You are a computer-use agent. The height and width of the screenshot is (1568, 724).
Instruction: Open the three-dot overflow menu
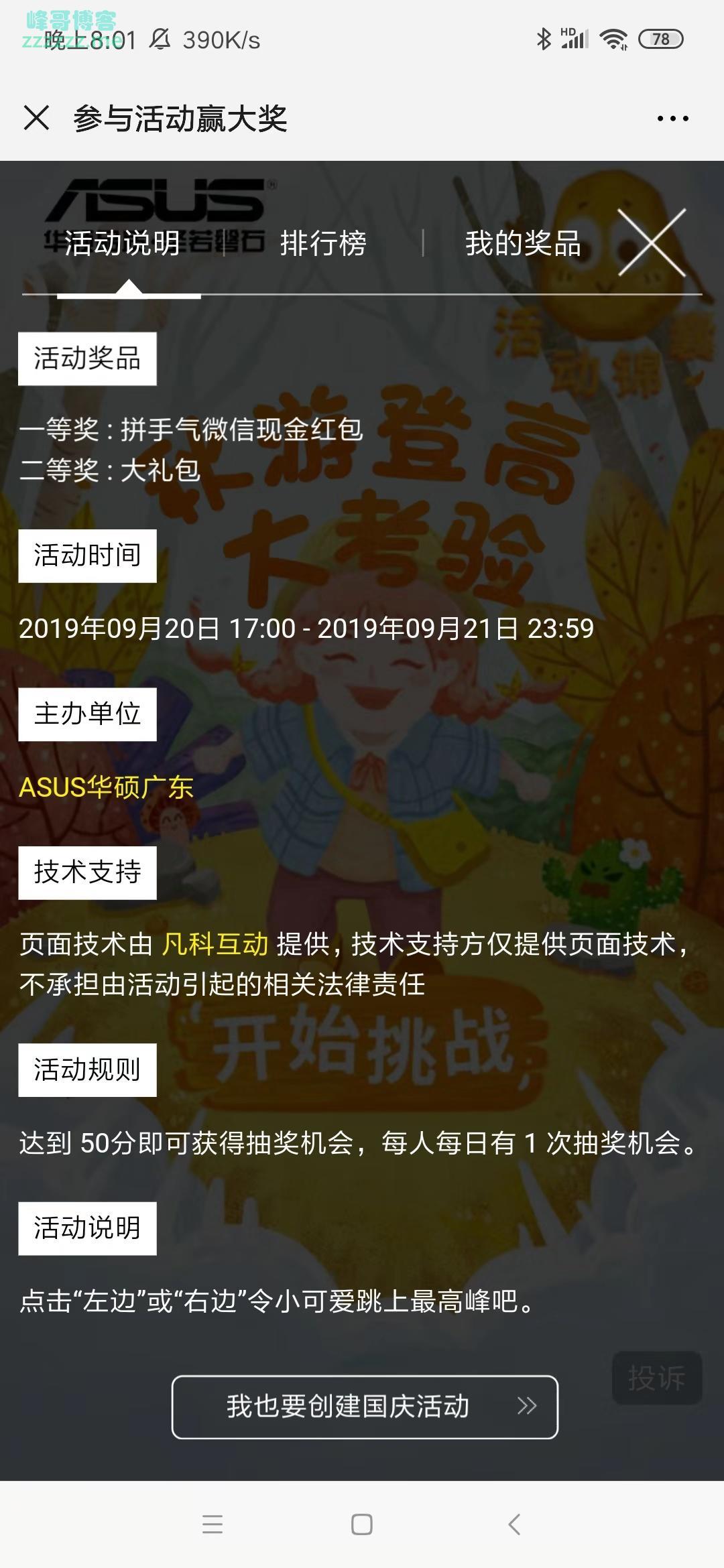click(672, 119)
